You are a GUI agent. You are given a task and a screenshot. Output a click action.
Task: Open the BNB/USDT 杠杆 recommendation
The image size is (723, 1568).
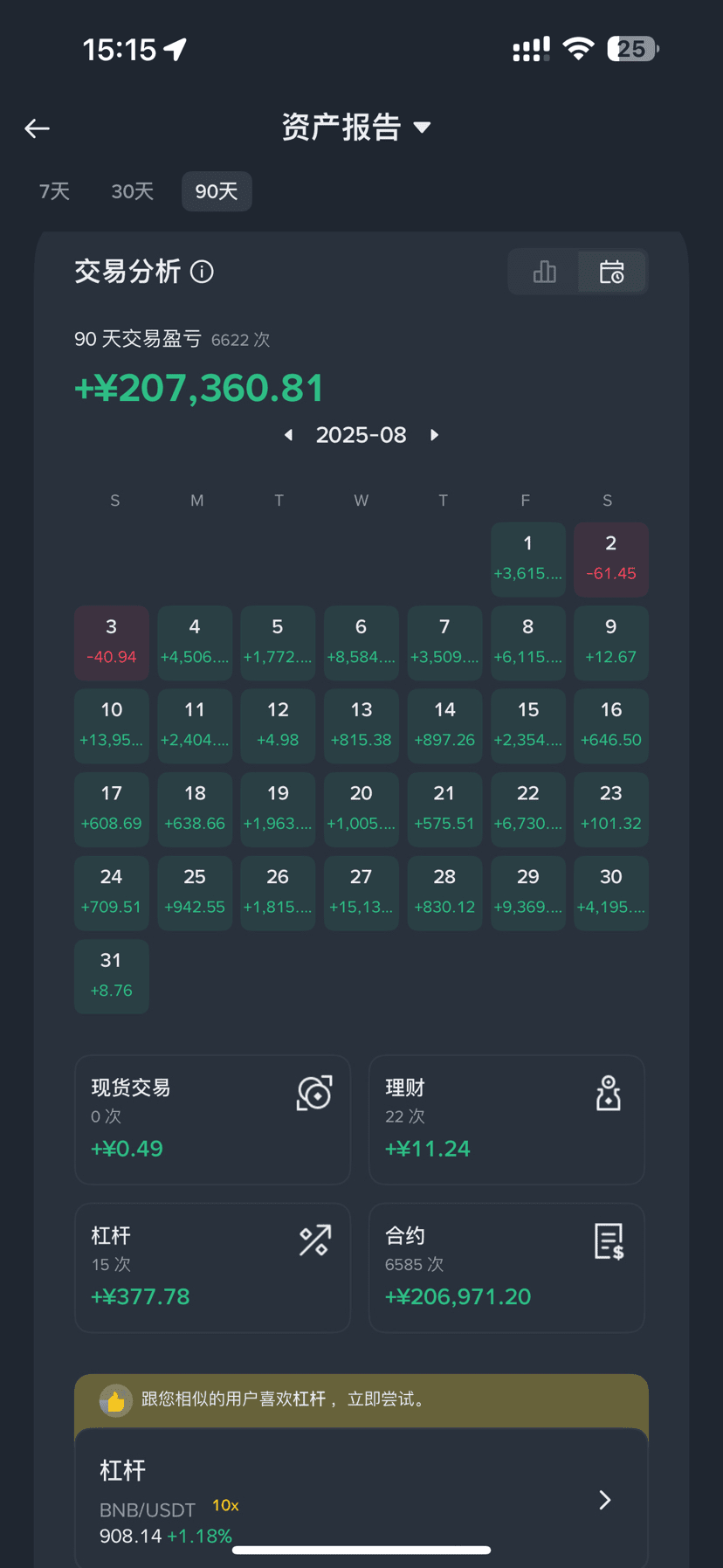(x=361, y=1499)
